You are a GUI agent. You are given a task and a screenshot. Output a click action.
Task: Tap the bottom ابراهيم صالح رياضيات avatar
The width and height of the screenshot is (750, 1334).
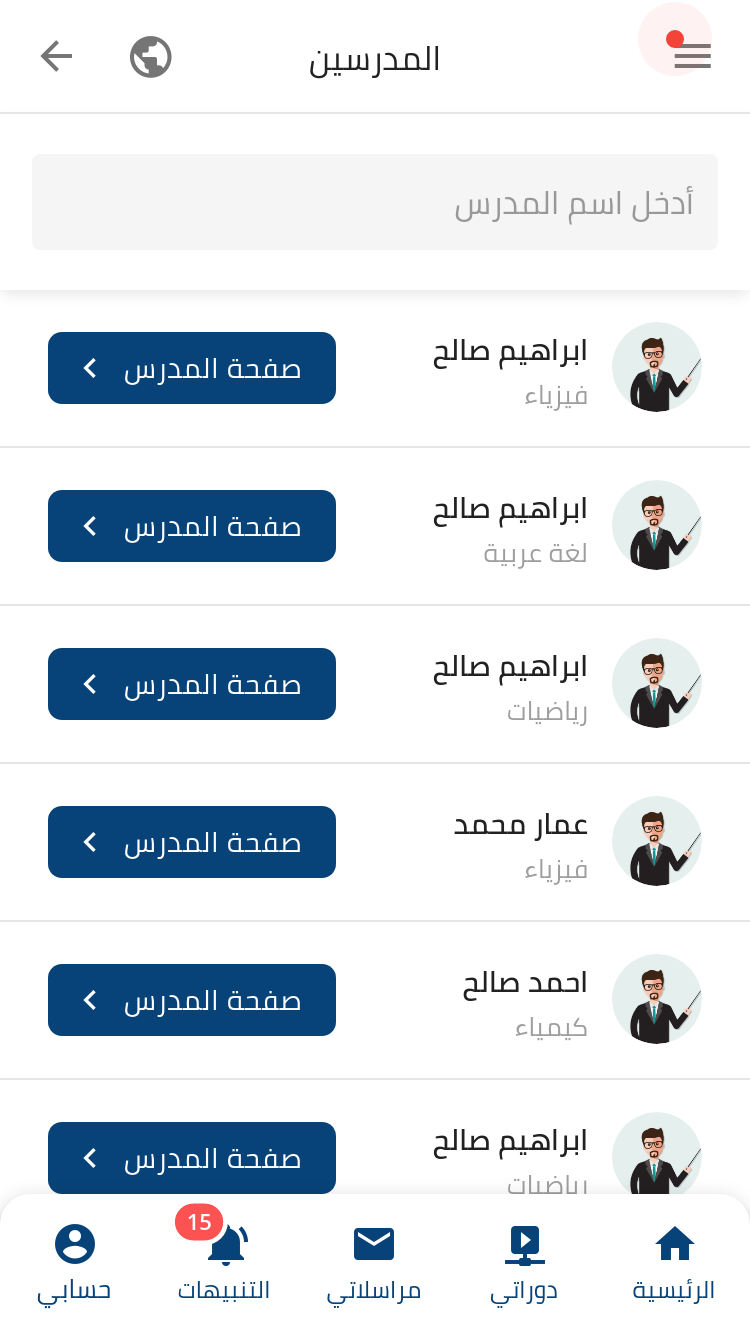657,1157
